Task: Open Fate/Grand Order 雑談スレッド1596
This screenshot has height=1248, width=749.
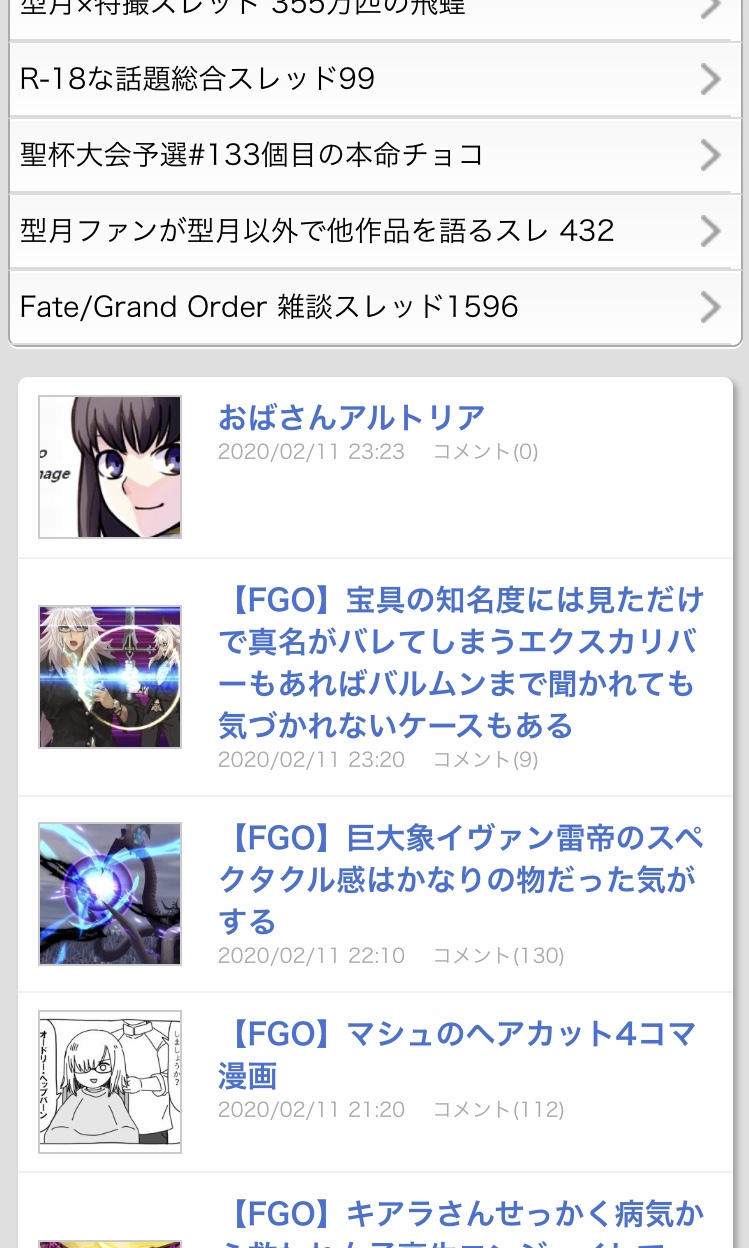Action: (x=374, y=307)
